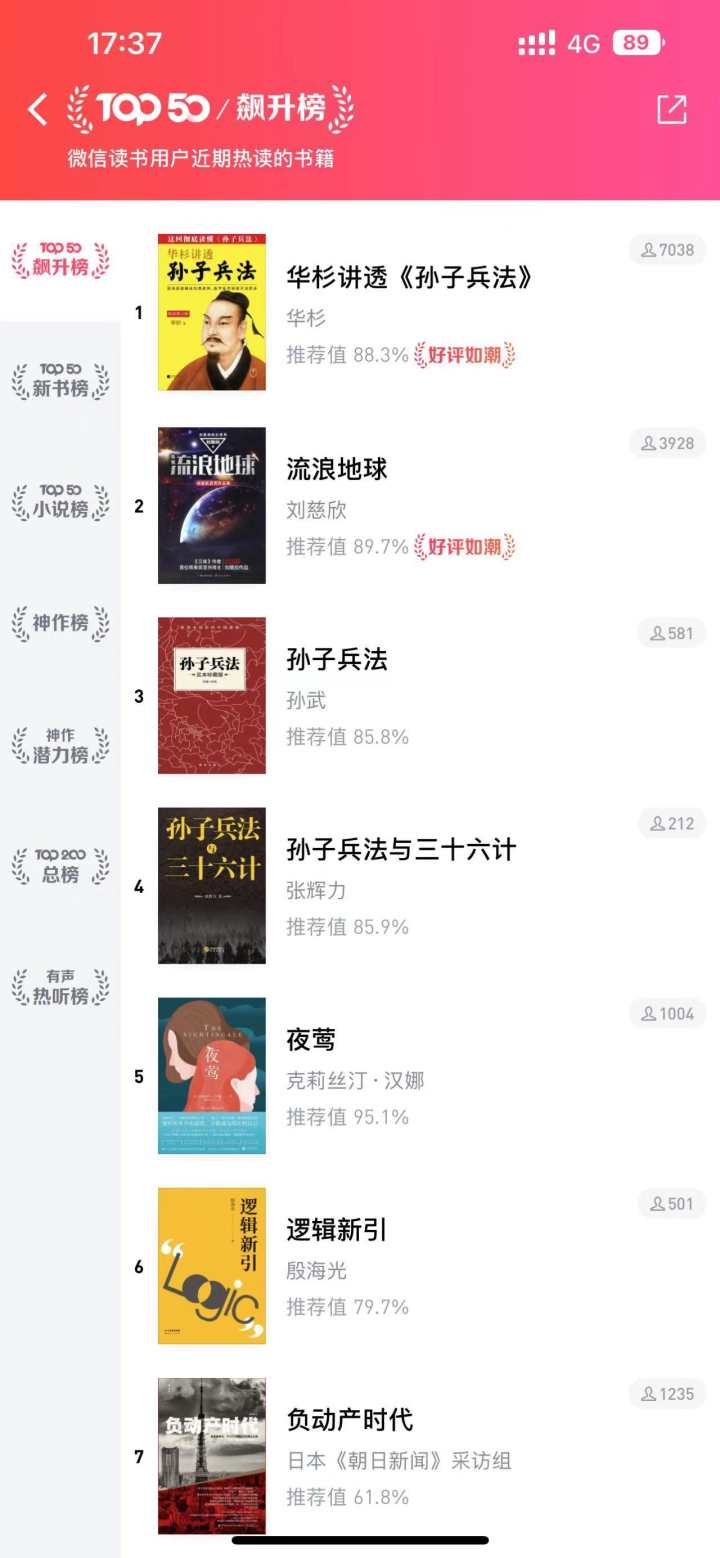Open the 神作榜 tab
Image resolution: width=720 pixels, height=1558 pixels.
(x=60, y=623)
